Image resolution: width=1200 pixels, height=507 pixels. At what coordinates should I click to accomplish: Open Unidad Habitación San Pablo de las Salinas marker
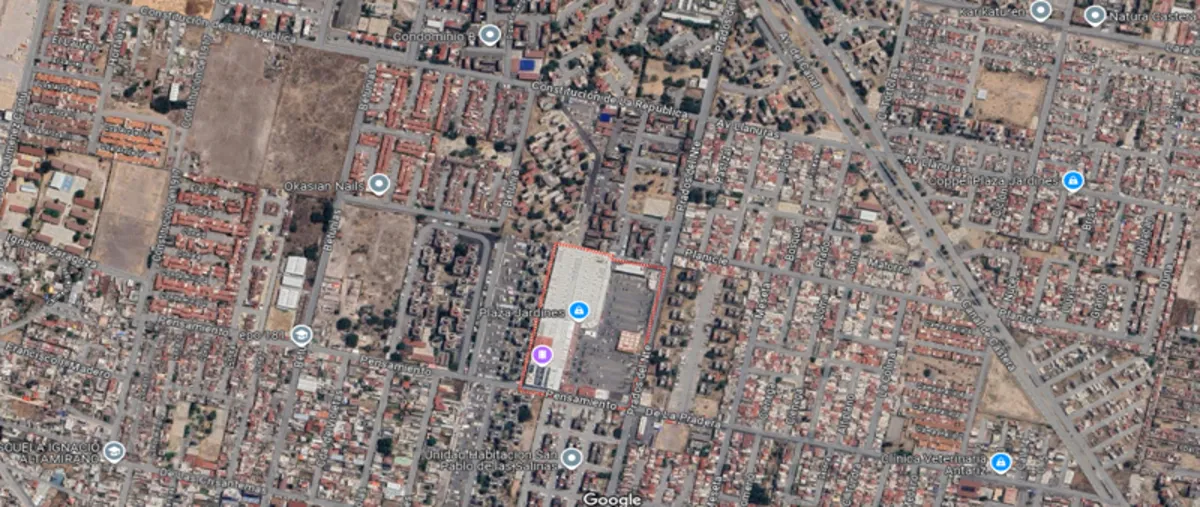(x=571, y=459)
